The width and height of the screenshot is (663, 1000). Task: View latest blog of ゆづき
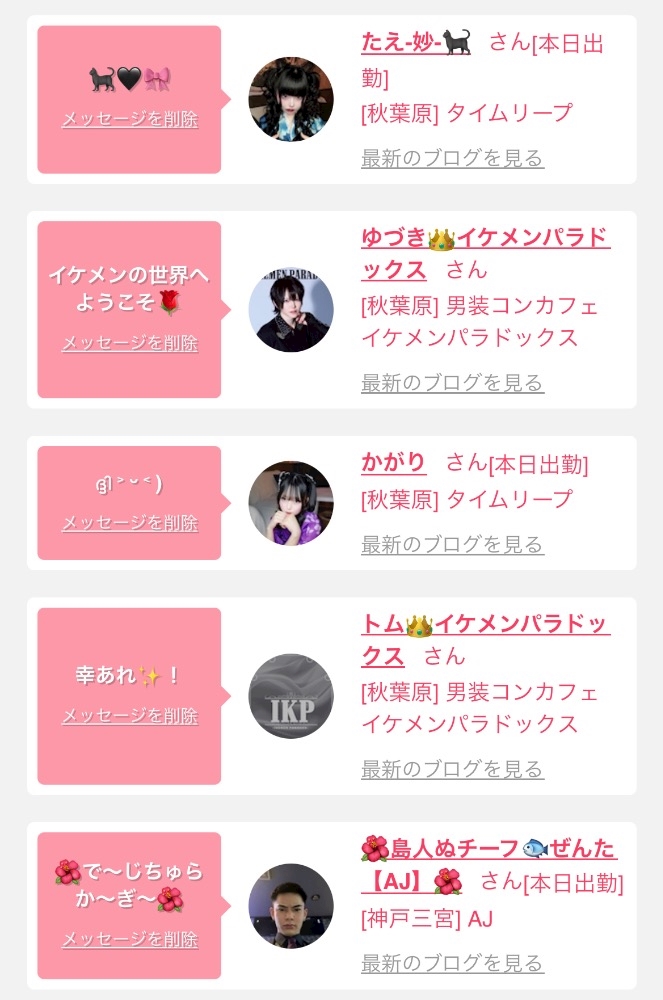[x=452, y=383]
